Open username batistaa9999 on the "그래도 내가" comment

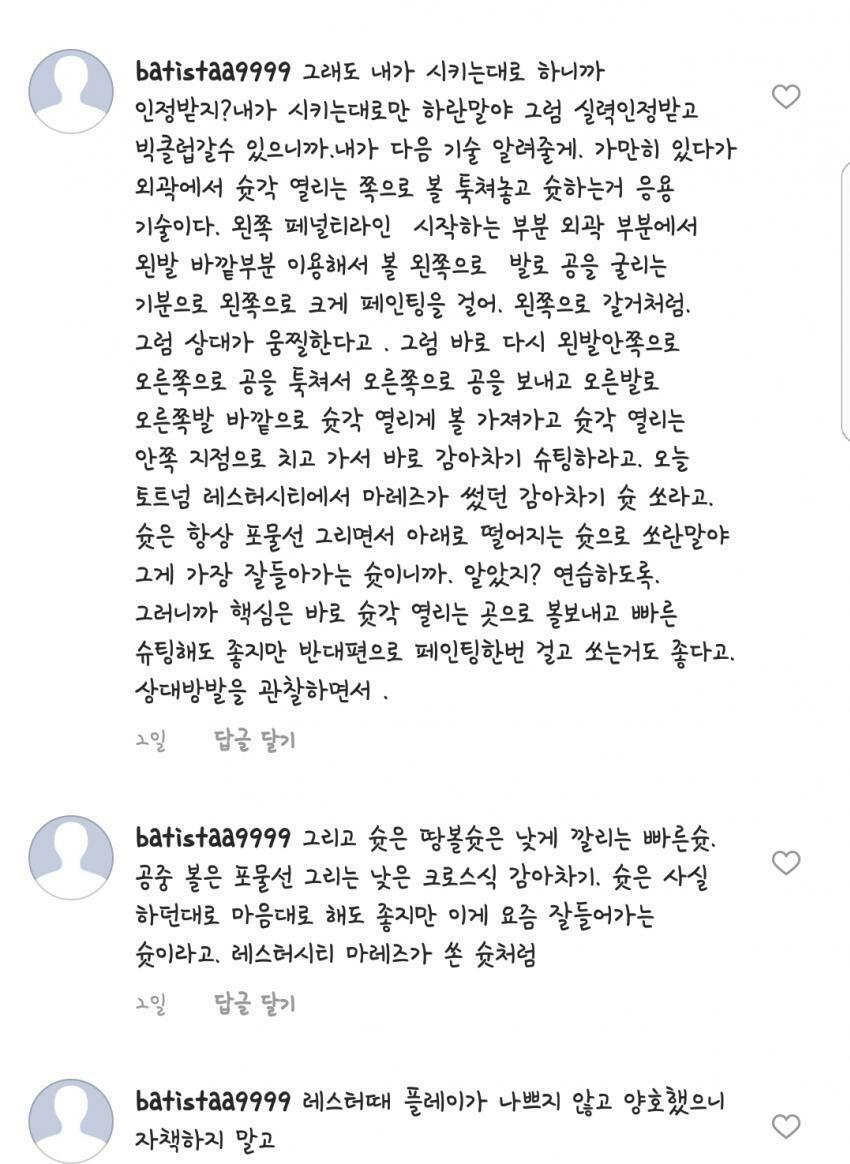pyautogui.click(x=213, y=72)
